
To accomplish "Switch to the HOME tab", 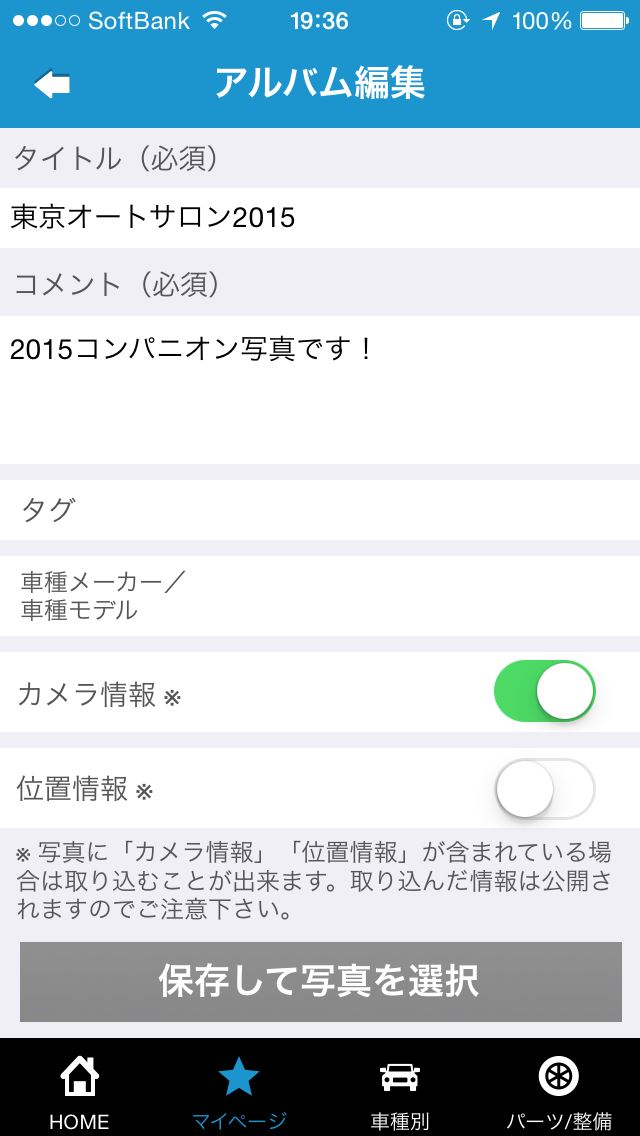I will (79, 1089).
